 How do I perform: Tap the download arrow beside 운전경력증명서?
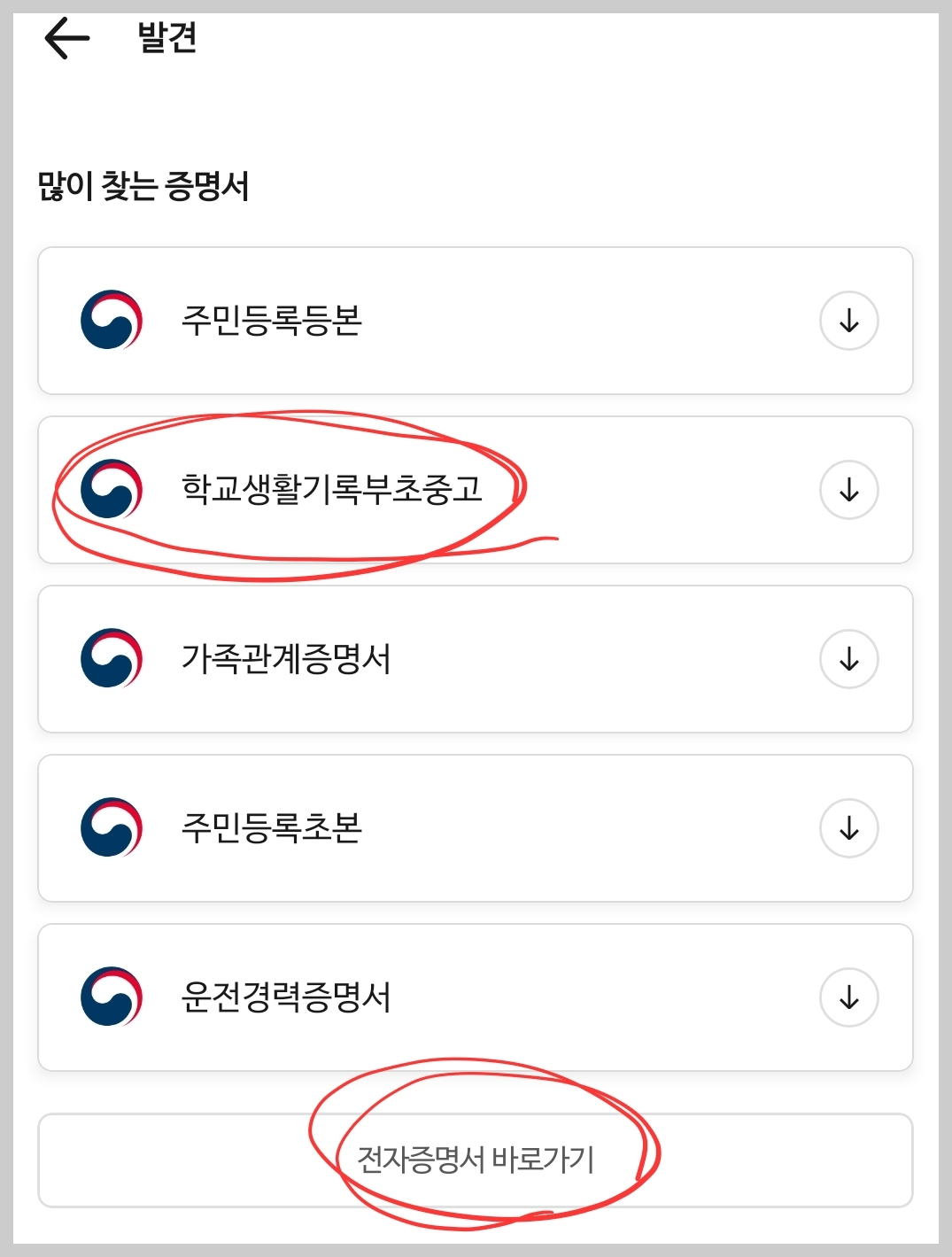coord(848,996)
